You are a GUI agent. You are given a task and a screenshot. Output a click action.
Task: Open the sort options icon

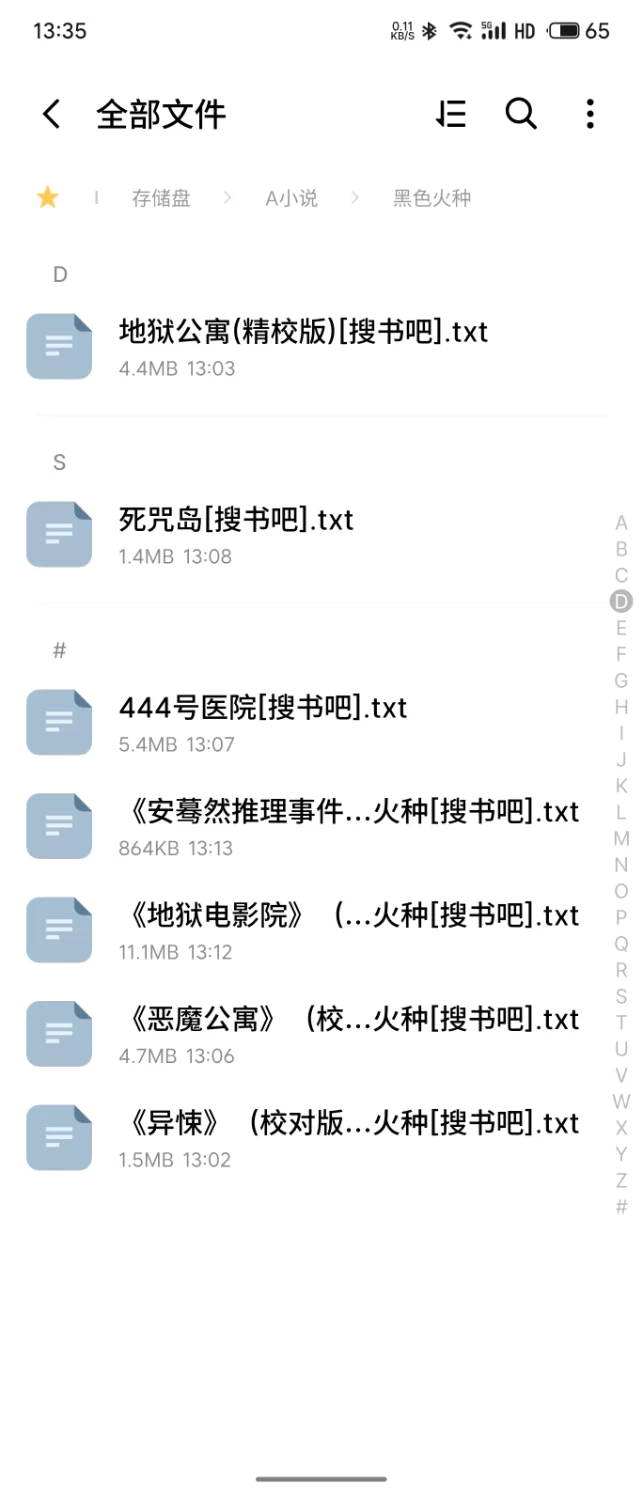451,115
